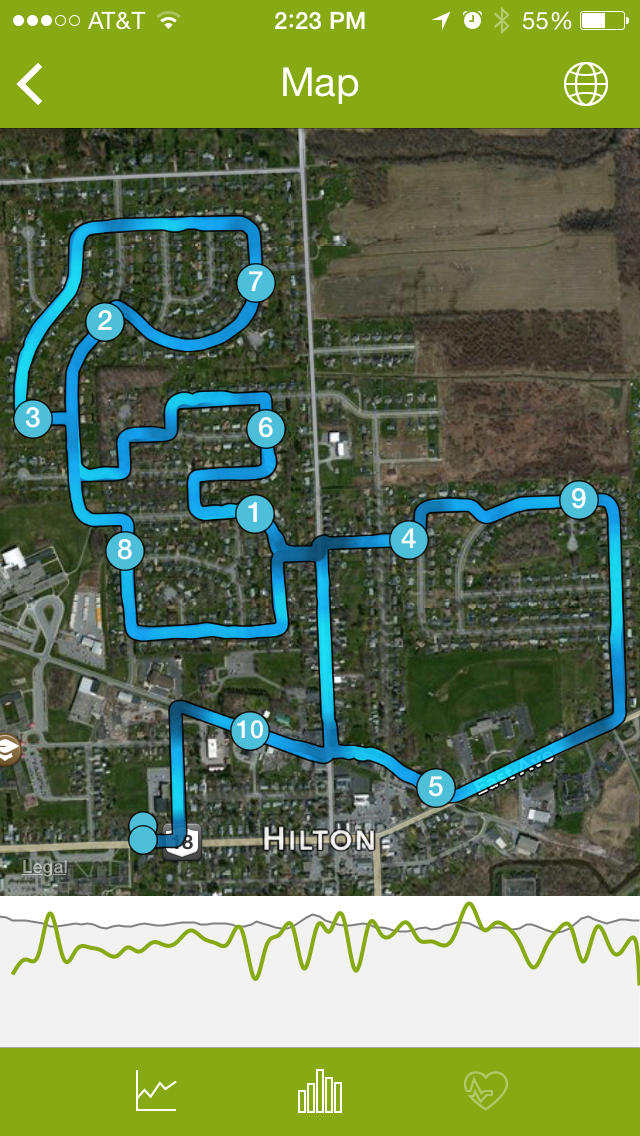Open the heart rate tab

point(485,1091)
